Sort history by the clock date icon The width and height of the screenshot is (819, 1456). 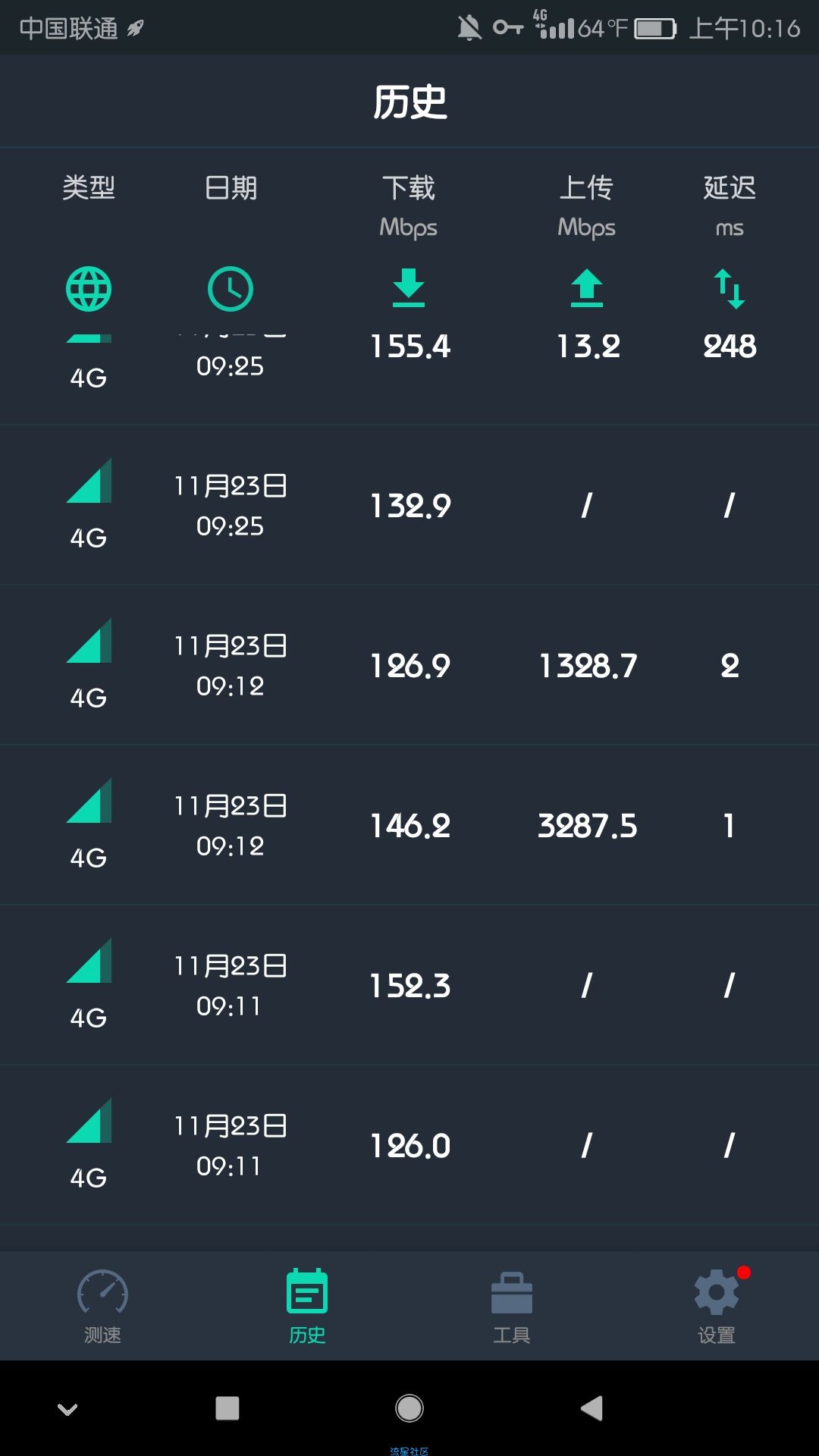pos(231,289)
